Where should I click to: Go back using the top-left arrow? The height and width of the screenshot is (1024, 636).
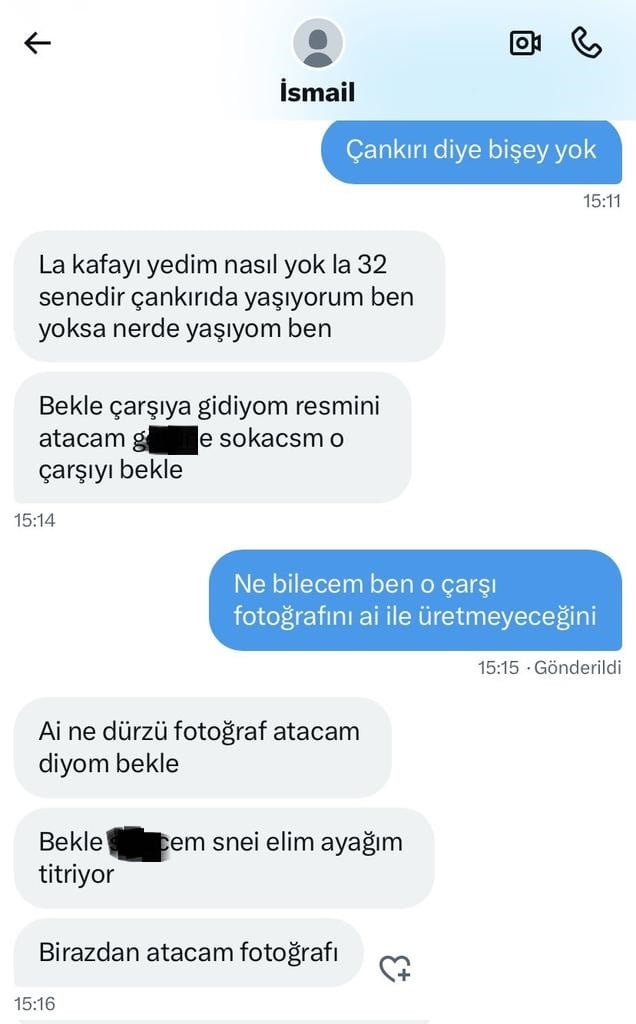click(x=37, y=42)
